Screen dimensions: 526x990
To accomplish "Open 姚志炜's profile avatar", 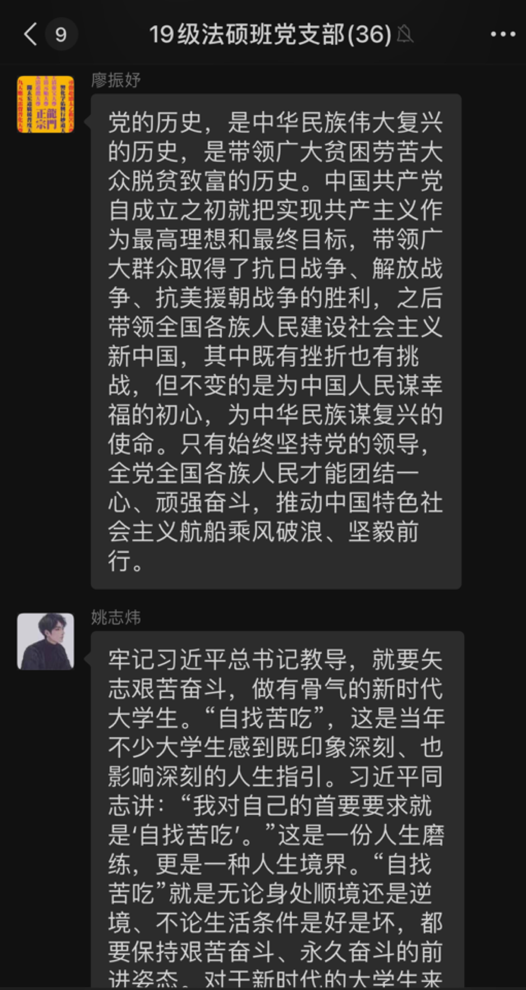I will point(45,641).
